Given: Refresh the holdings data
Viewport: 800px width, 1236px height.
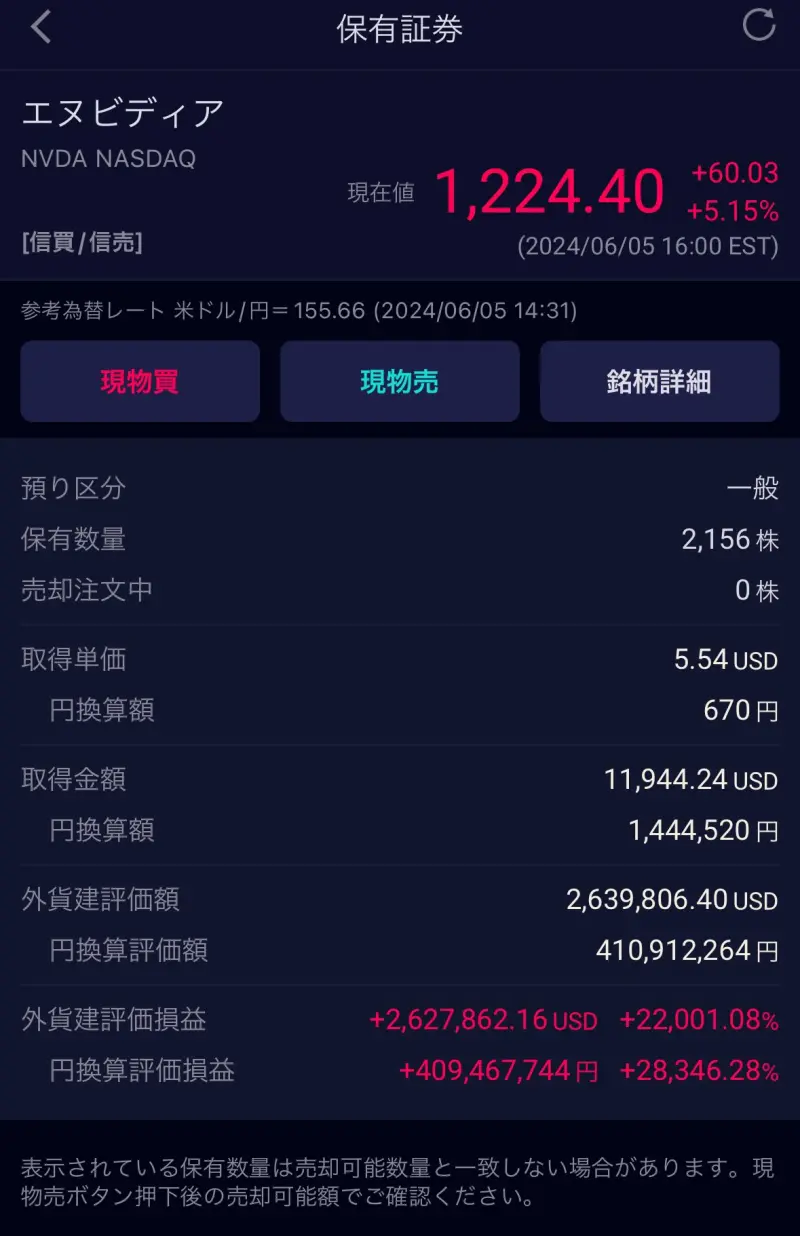Looking at the screenshot, I should 759,26.
